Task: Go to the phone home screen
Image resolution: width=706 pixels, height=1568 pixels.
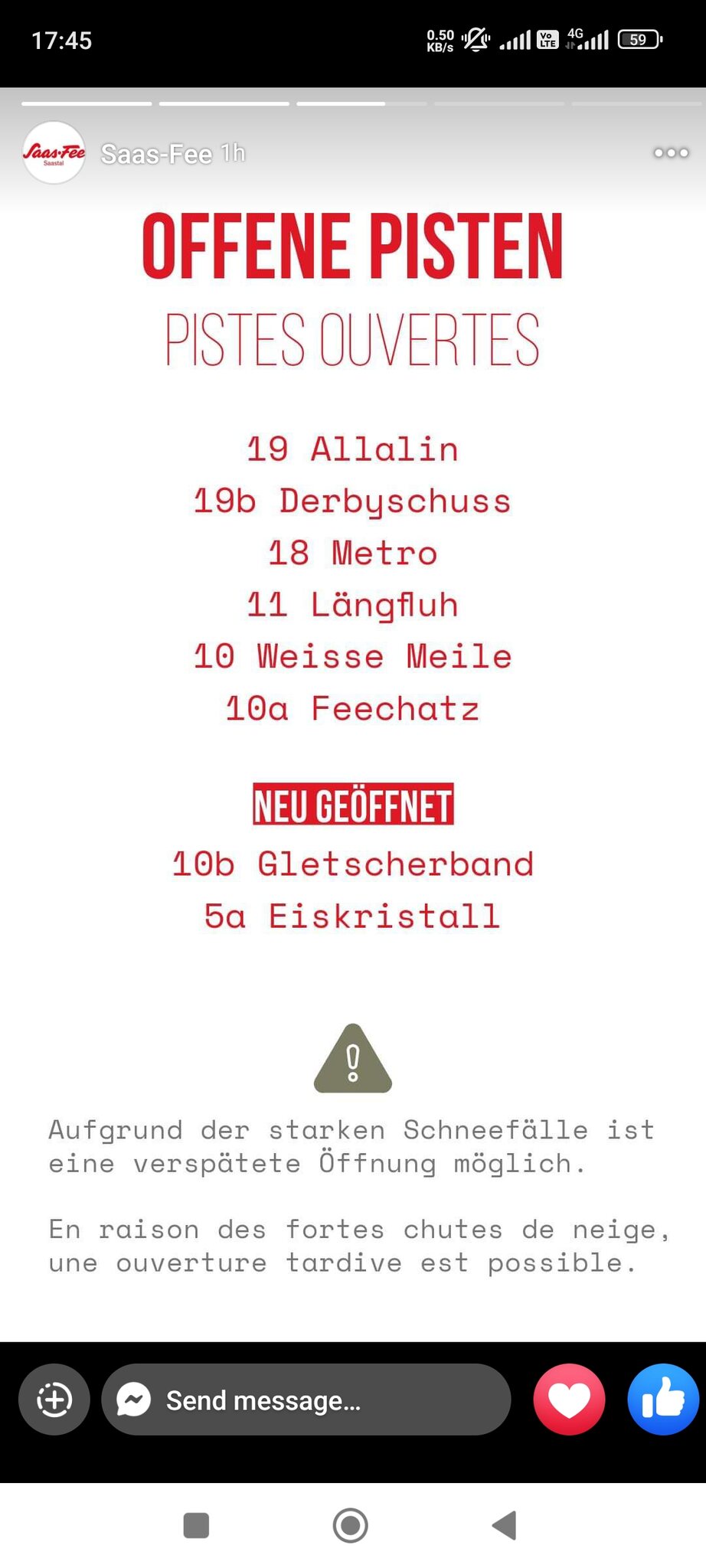Action: pos(351,1525)
